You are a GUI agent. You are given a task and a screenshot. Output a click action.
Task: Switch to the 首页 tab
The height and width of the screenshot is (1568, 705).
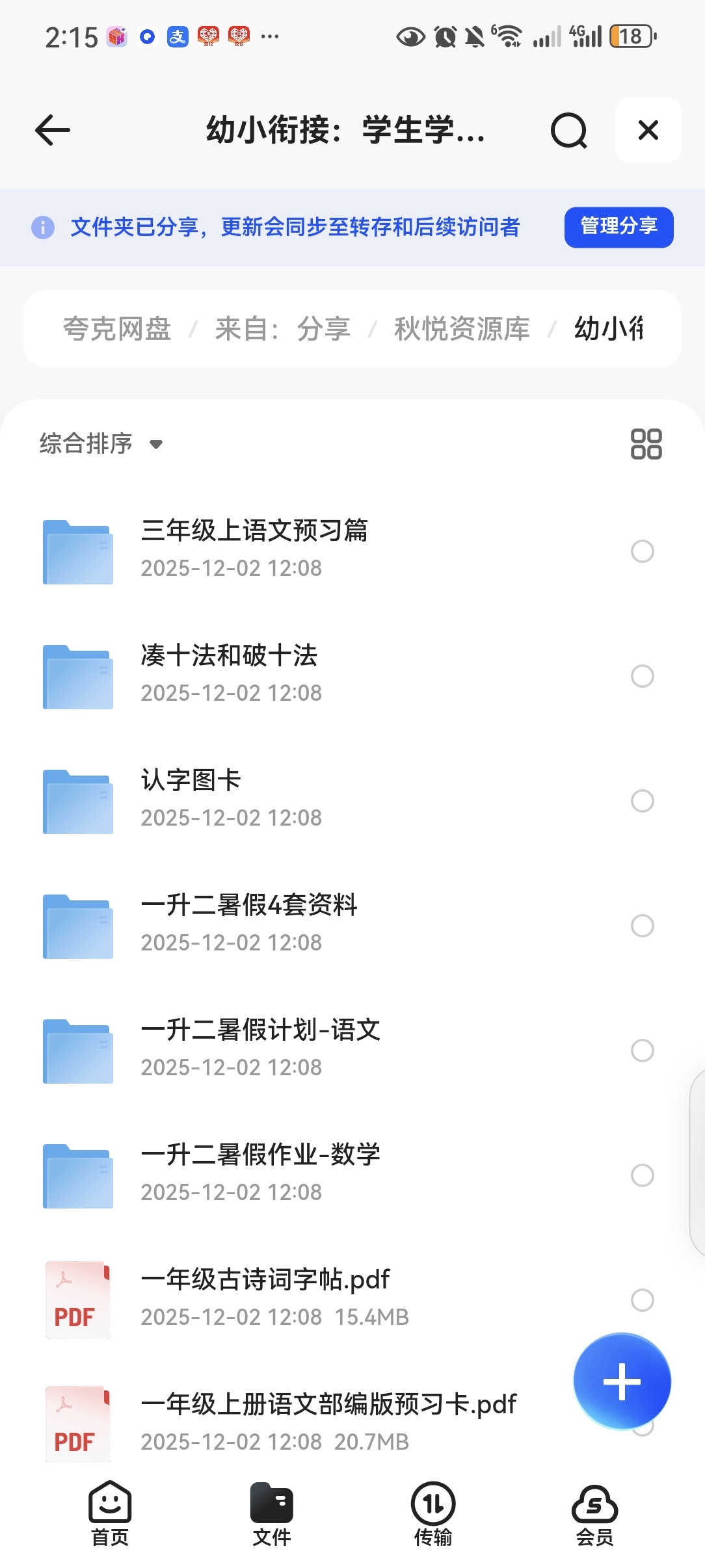[110, 1513]
